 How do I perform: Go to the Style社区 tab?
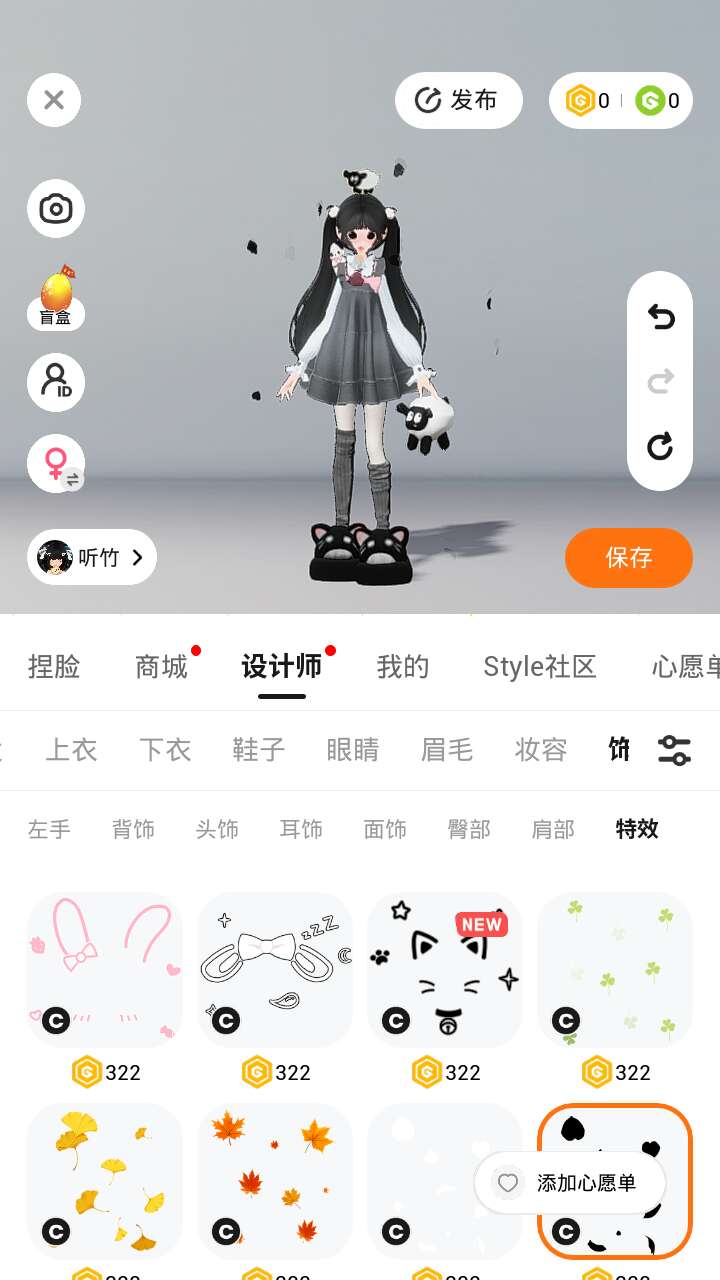pyautogui.click(x=540, y=667)
